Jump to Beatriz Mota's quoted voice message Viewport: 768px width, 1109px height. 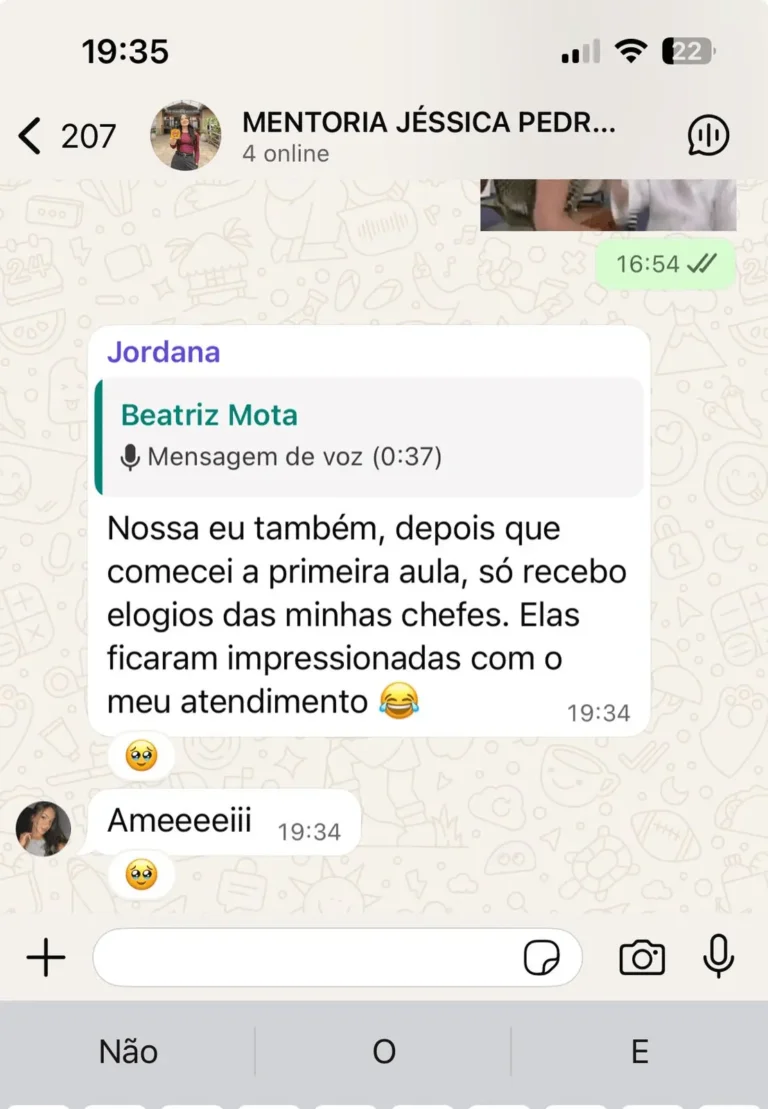point(370,436)
